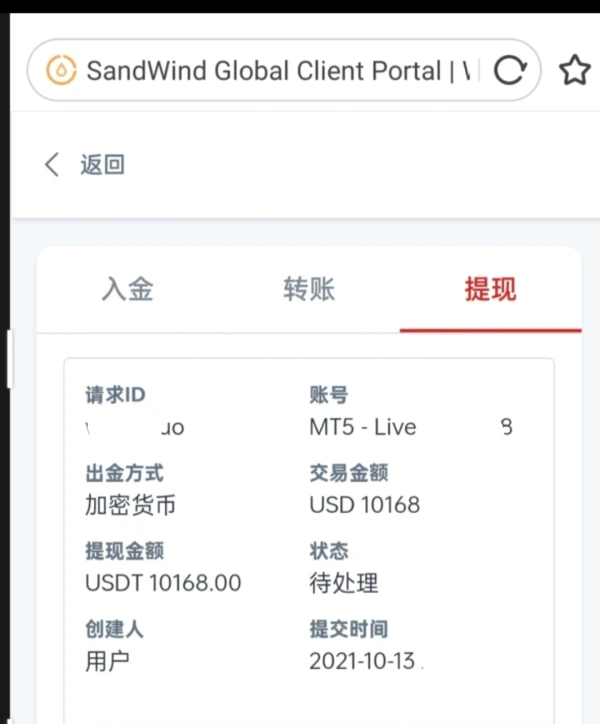
Task: Switch to the 入金 tab
Action: coord(127,290)
